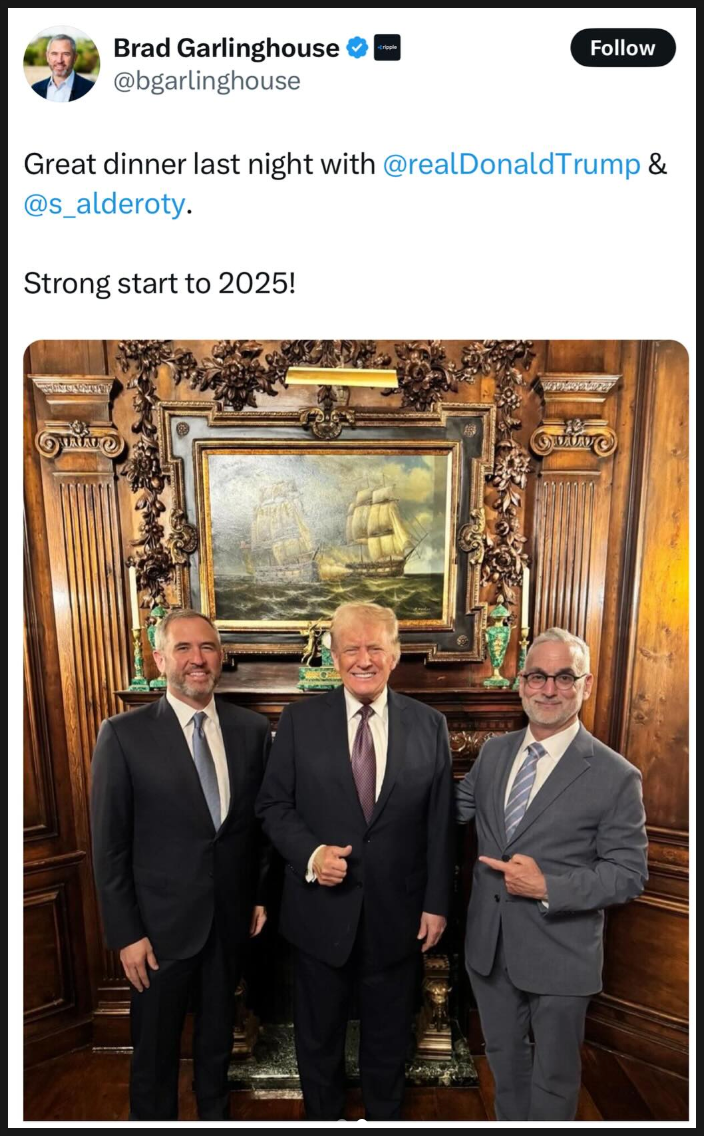View the attached dinner photo full screen
Screen dimensions: 704x1136
(356, 730)
